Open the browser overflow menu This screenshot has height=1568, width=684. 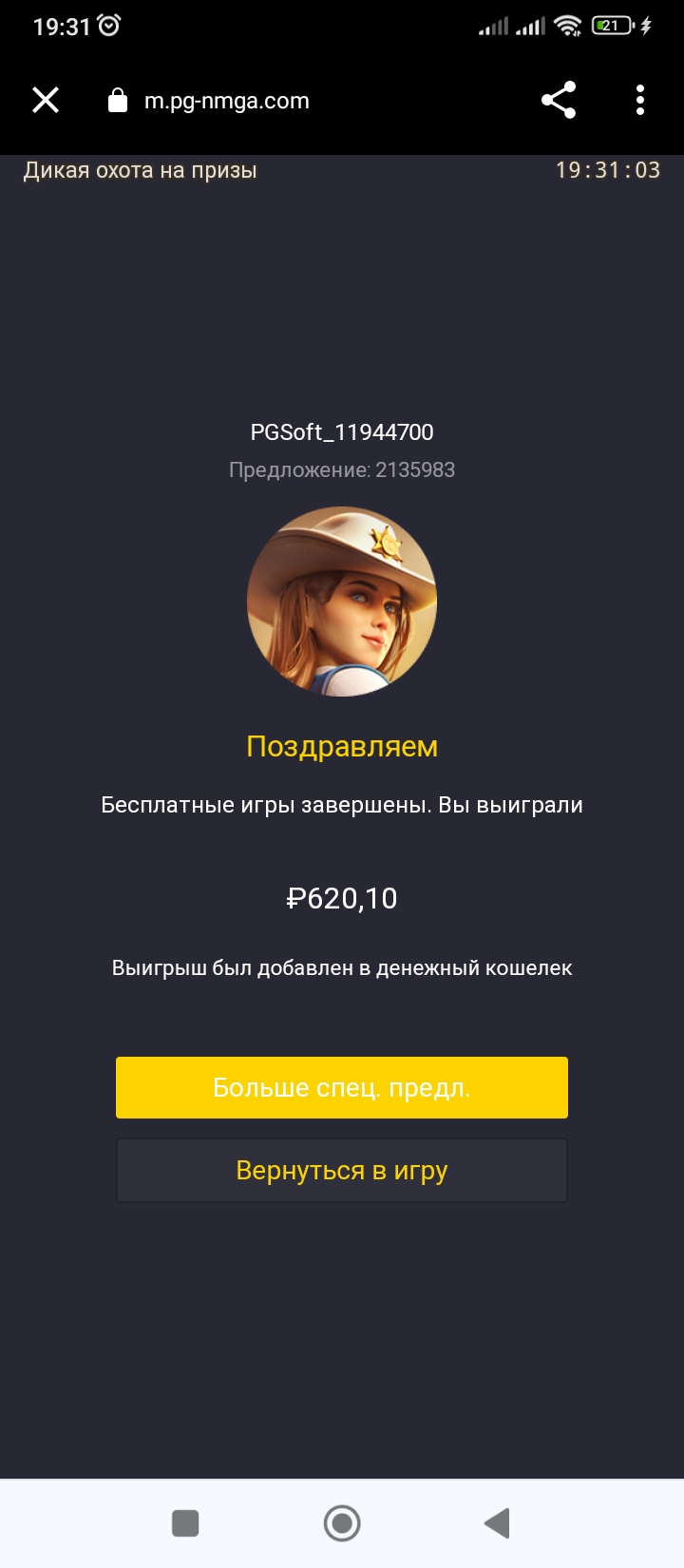640,100
